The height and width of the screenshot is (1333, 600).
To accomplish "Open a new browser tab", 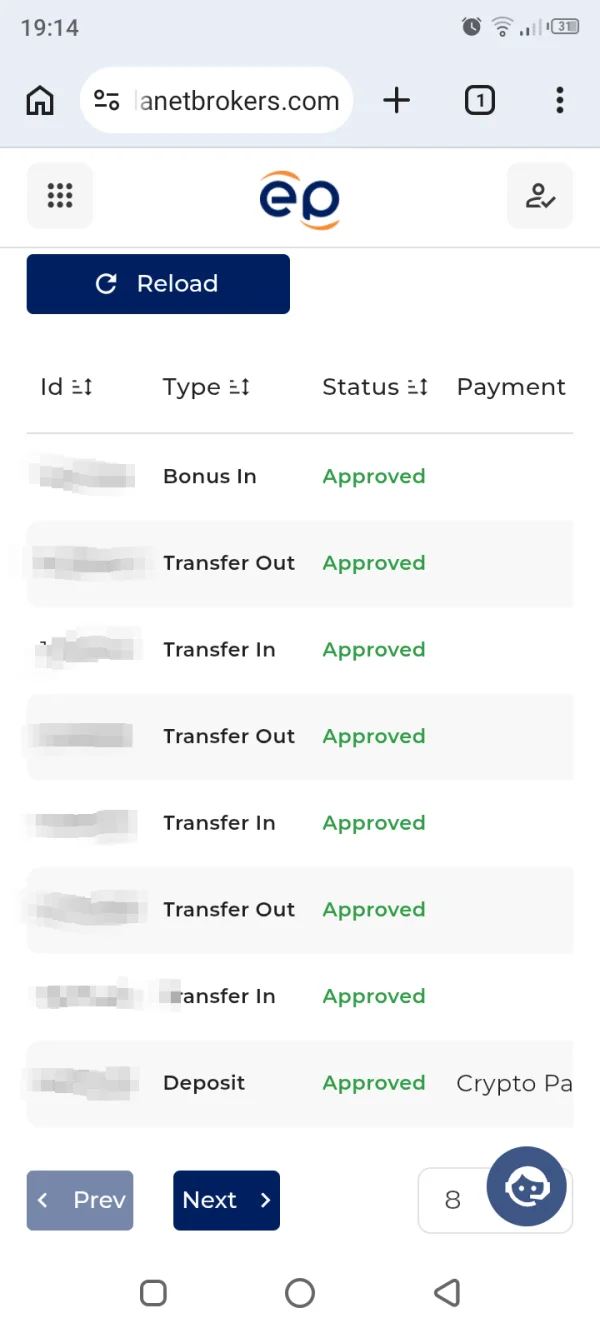I will [x=397, y=100].
